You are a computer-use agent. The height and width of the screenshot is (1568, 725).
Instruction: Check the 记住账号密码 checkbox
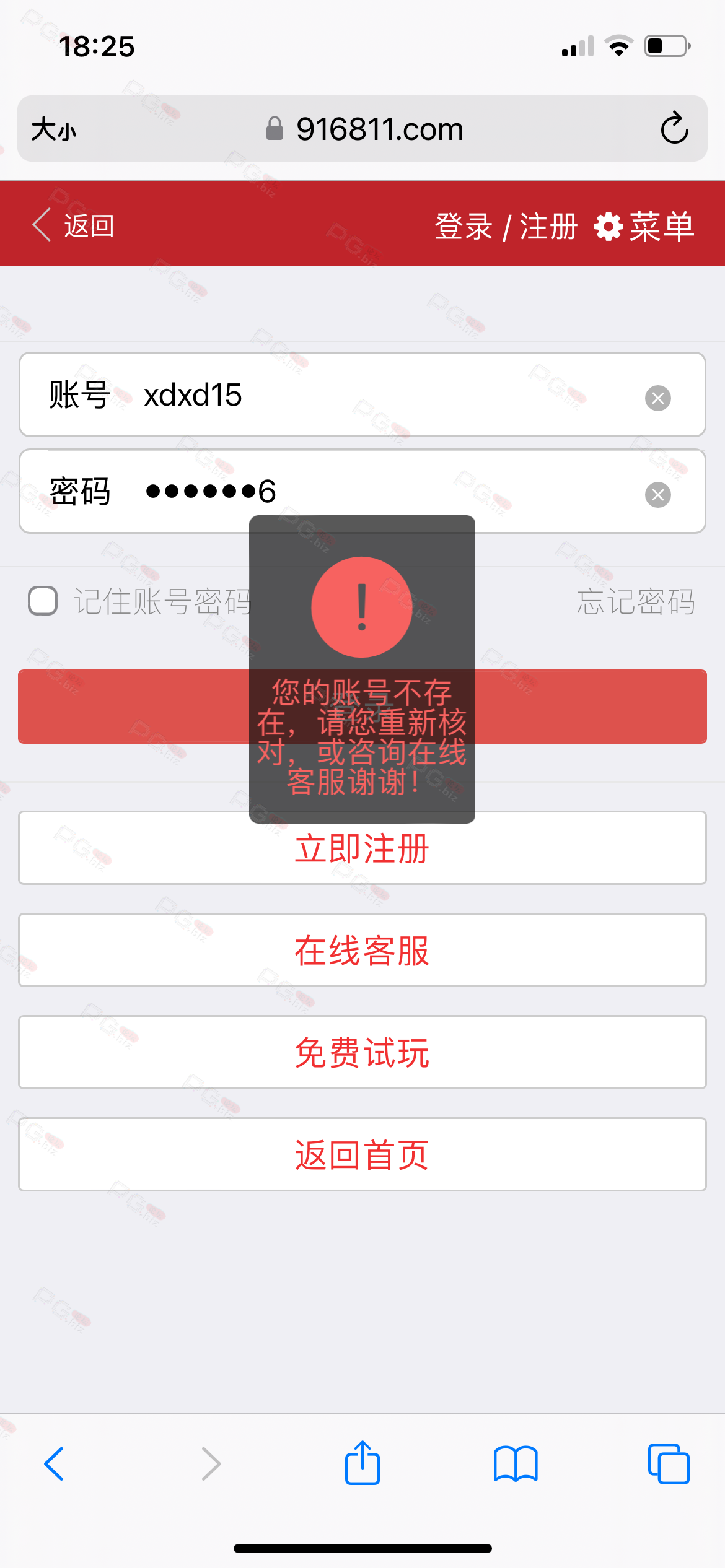click(43, 601)
